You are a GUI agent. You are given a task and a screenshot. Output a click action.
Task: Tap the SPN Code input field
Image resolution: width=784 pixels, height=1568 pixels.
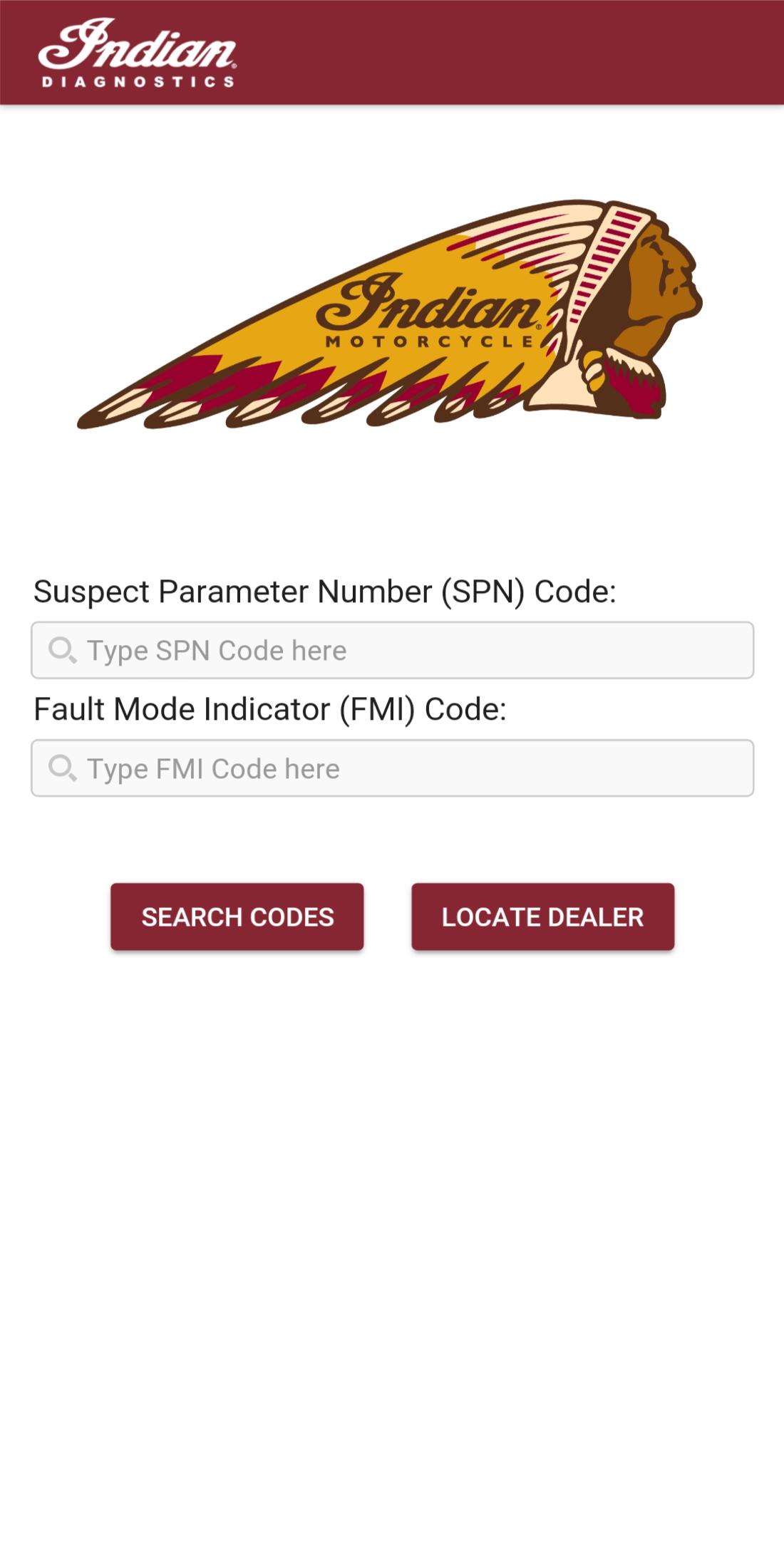click(392, 650)
